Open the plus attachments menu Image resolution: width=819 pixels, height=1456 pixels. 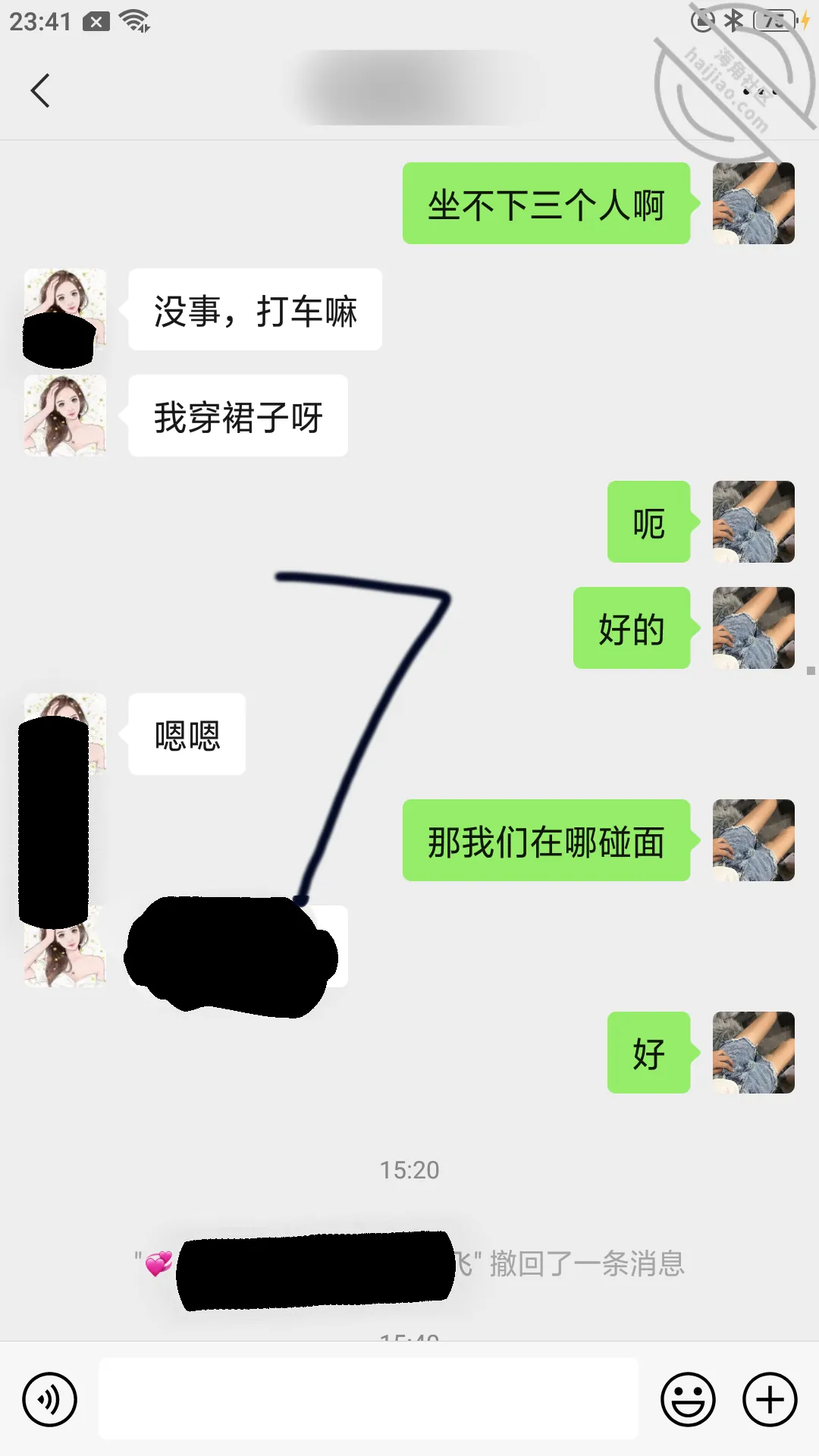(770, 1399)
